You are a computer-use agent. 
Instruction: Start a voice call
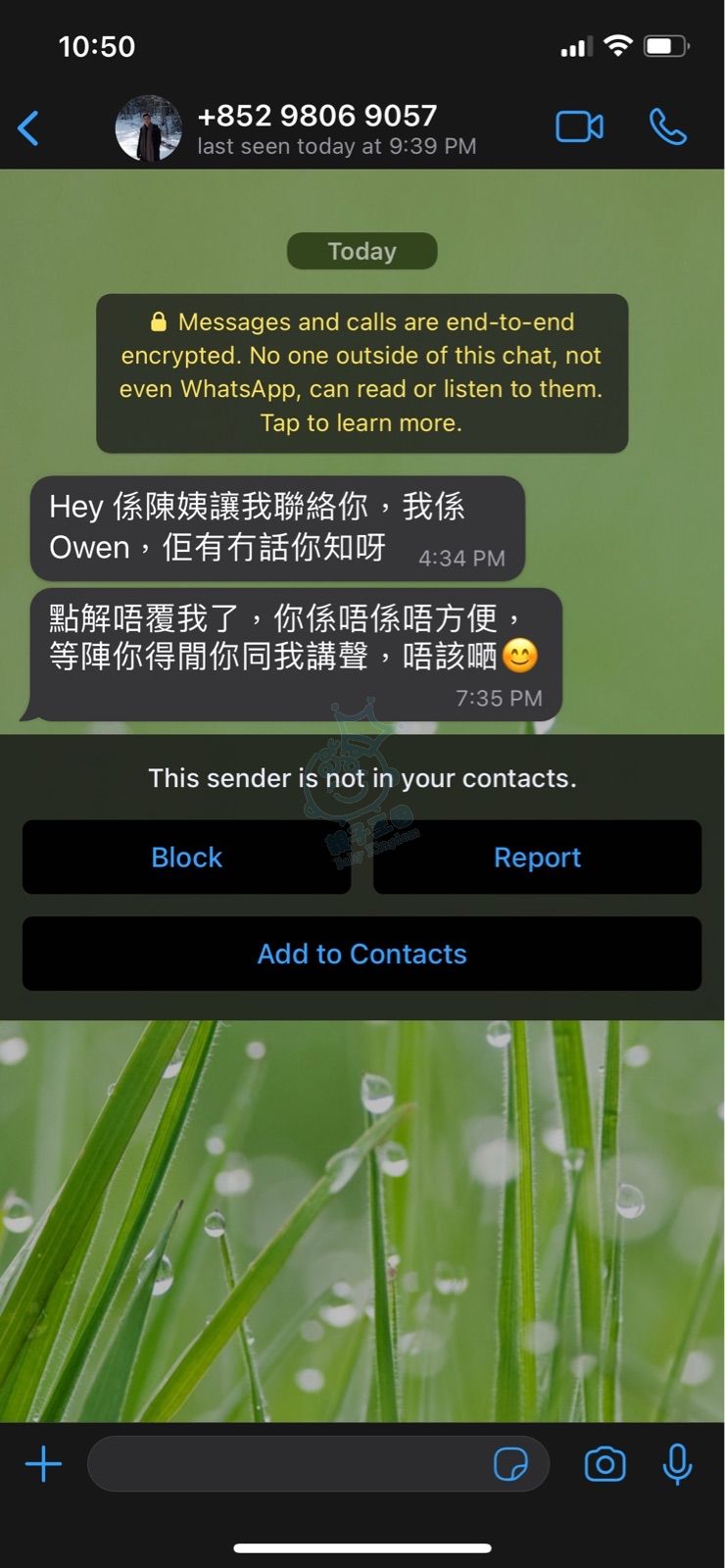click(668, 127)
